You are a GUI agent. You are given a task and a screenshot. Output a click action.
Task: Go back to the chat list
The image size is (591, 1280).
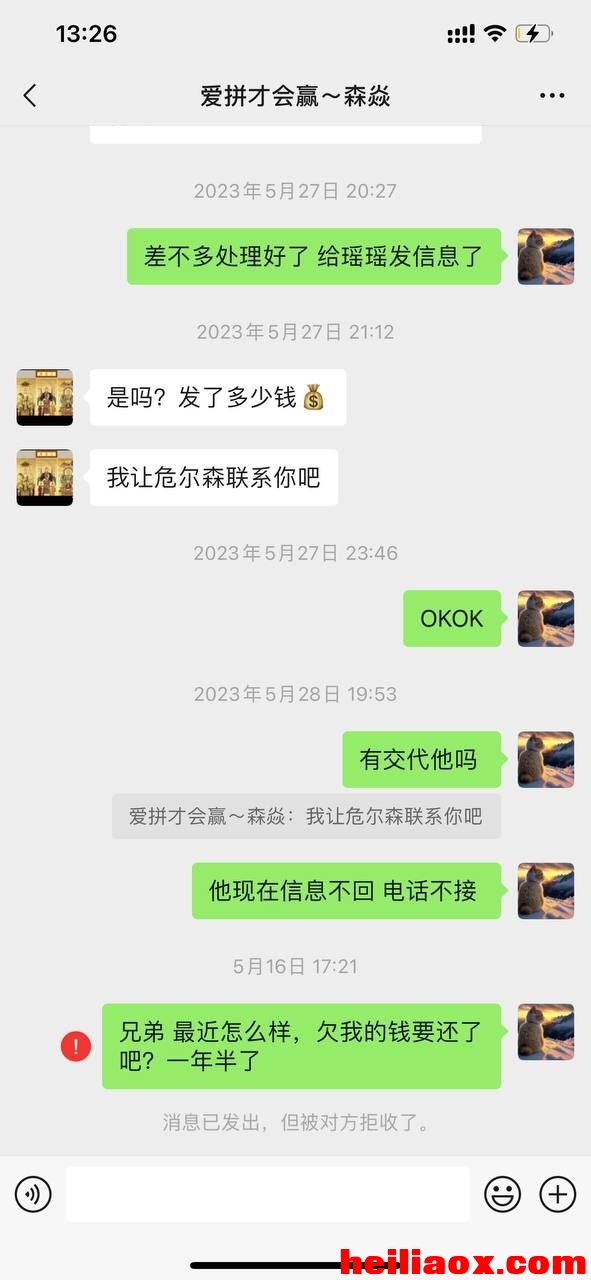pos(30,96)
